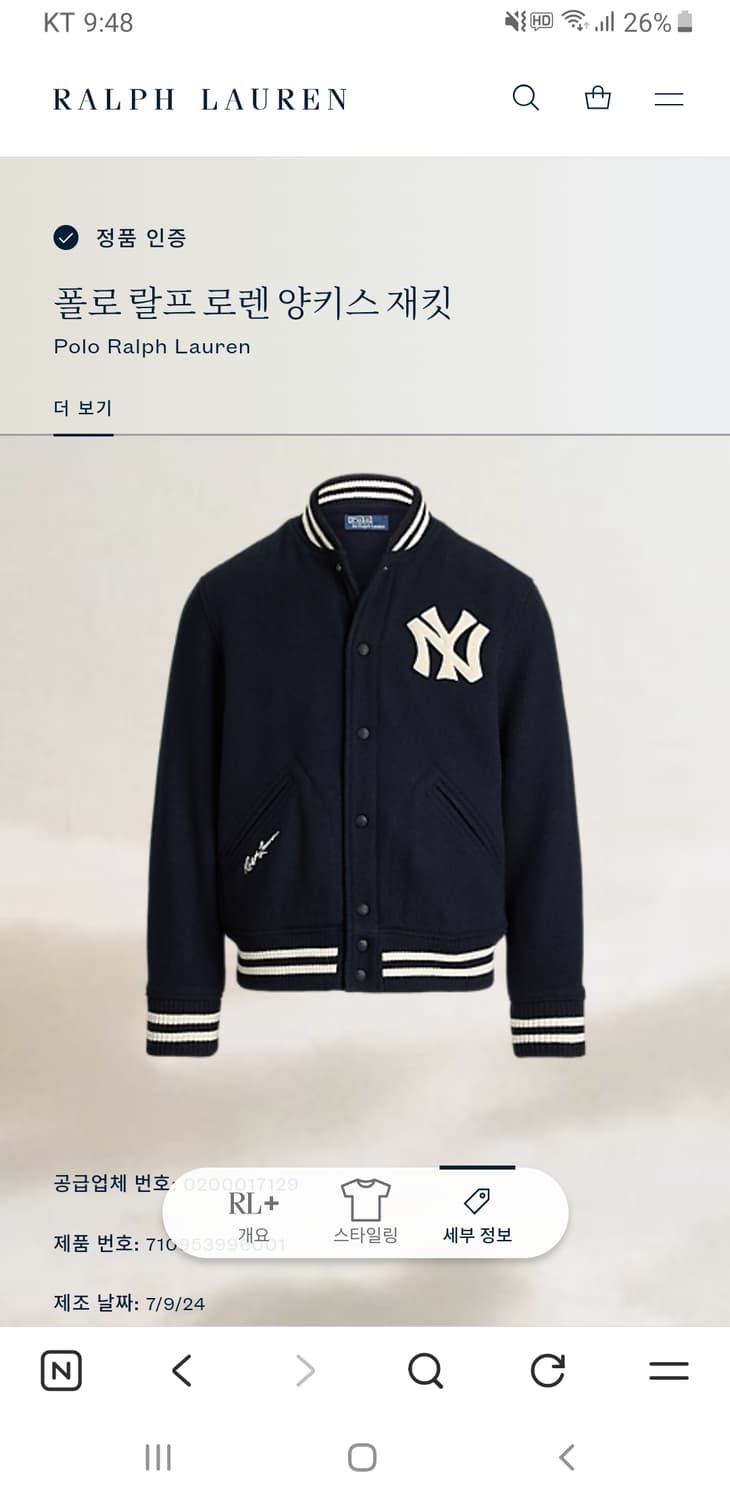
Task: Tap the Ralph Lauren logo text
Action: pos(197,97)
